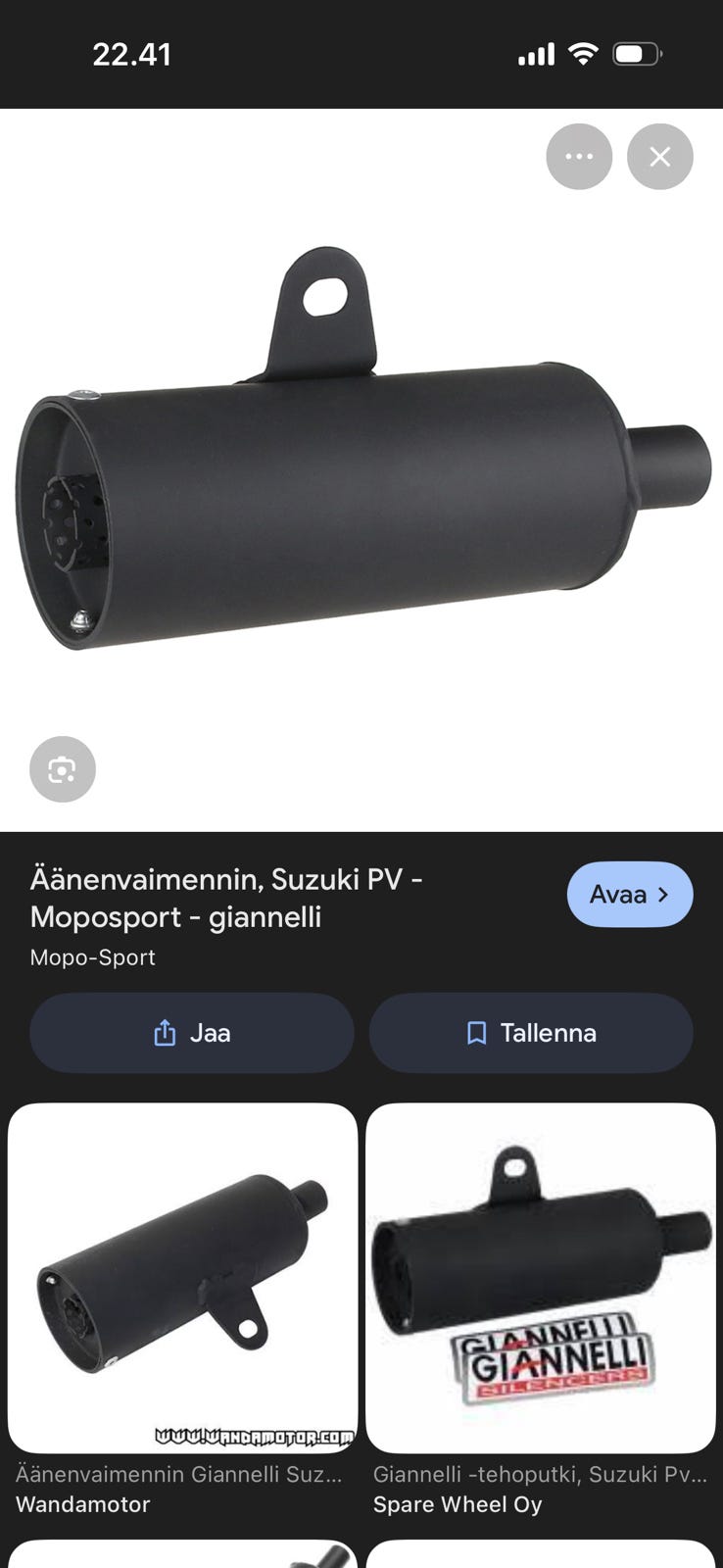Image resolution: width=723 pixels, height=1568 pixels.
Task: Share image via Jaa button
Action: click(x=192, y=1033)
